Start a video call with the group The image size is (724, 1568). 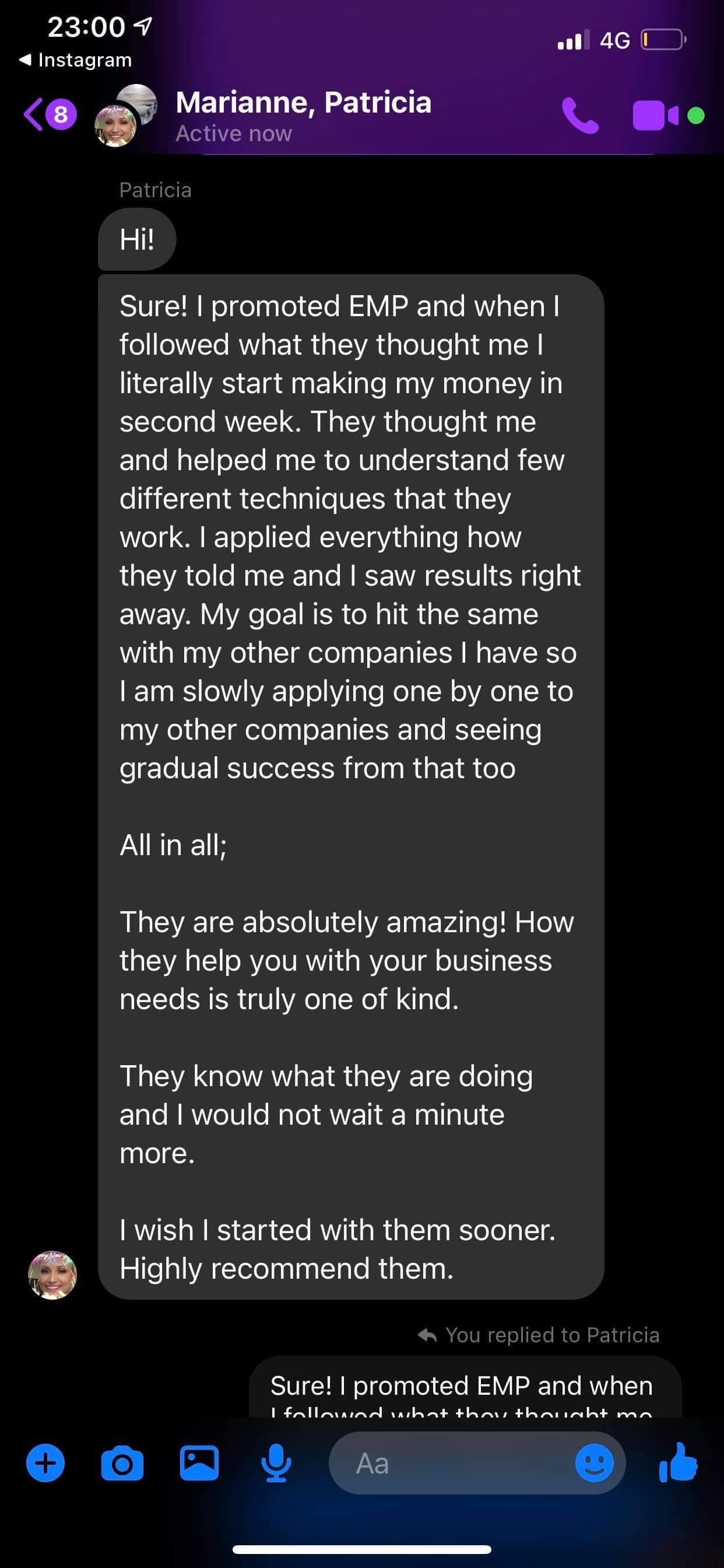[655, 115]
